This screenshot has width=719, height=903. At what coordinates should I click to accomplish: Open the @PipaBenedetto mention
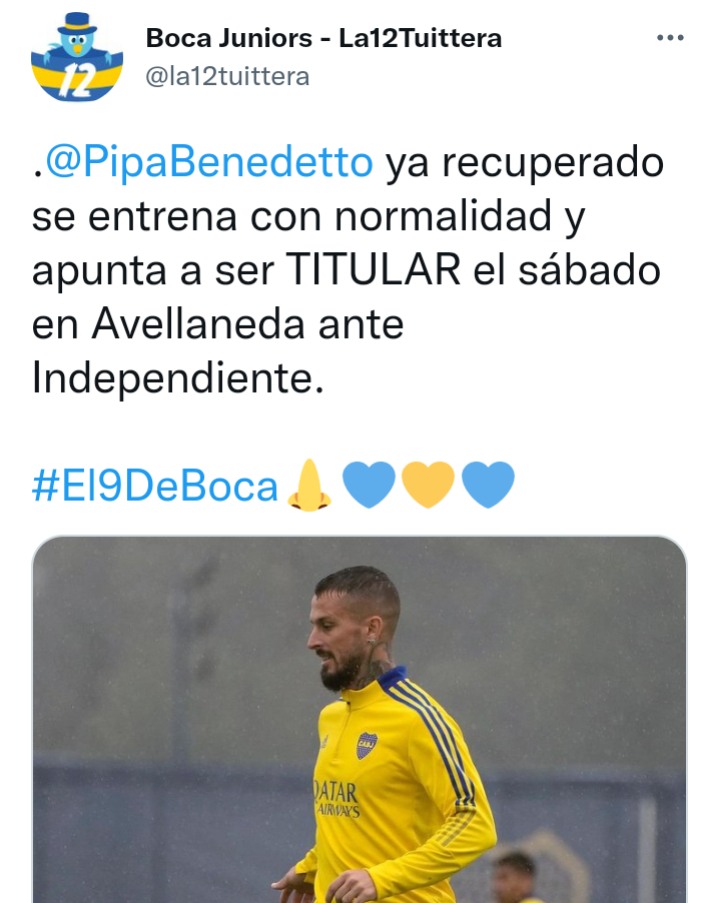click(x=209, y=162)
